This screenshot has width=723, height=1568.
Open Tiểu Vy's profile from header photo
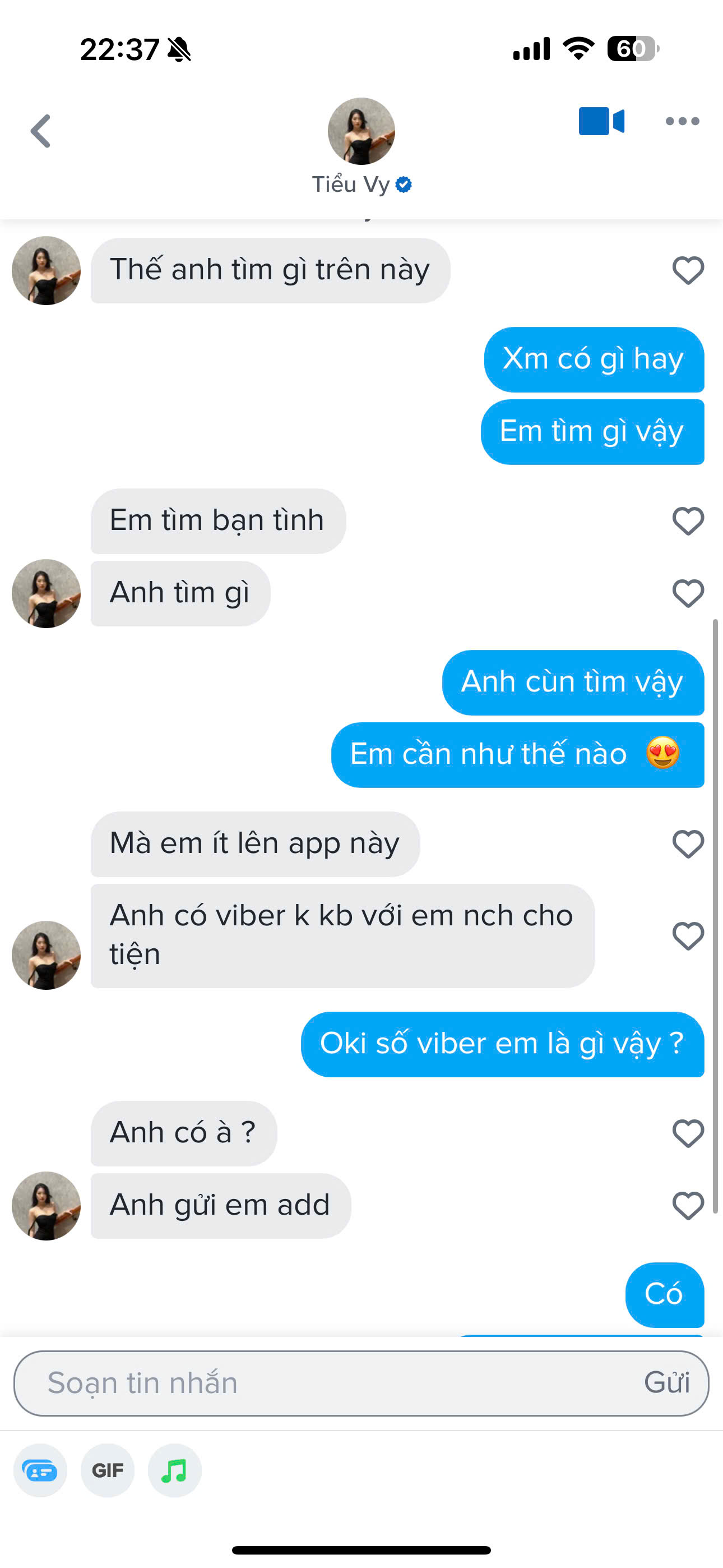(x=361, y=131)
